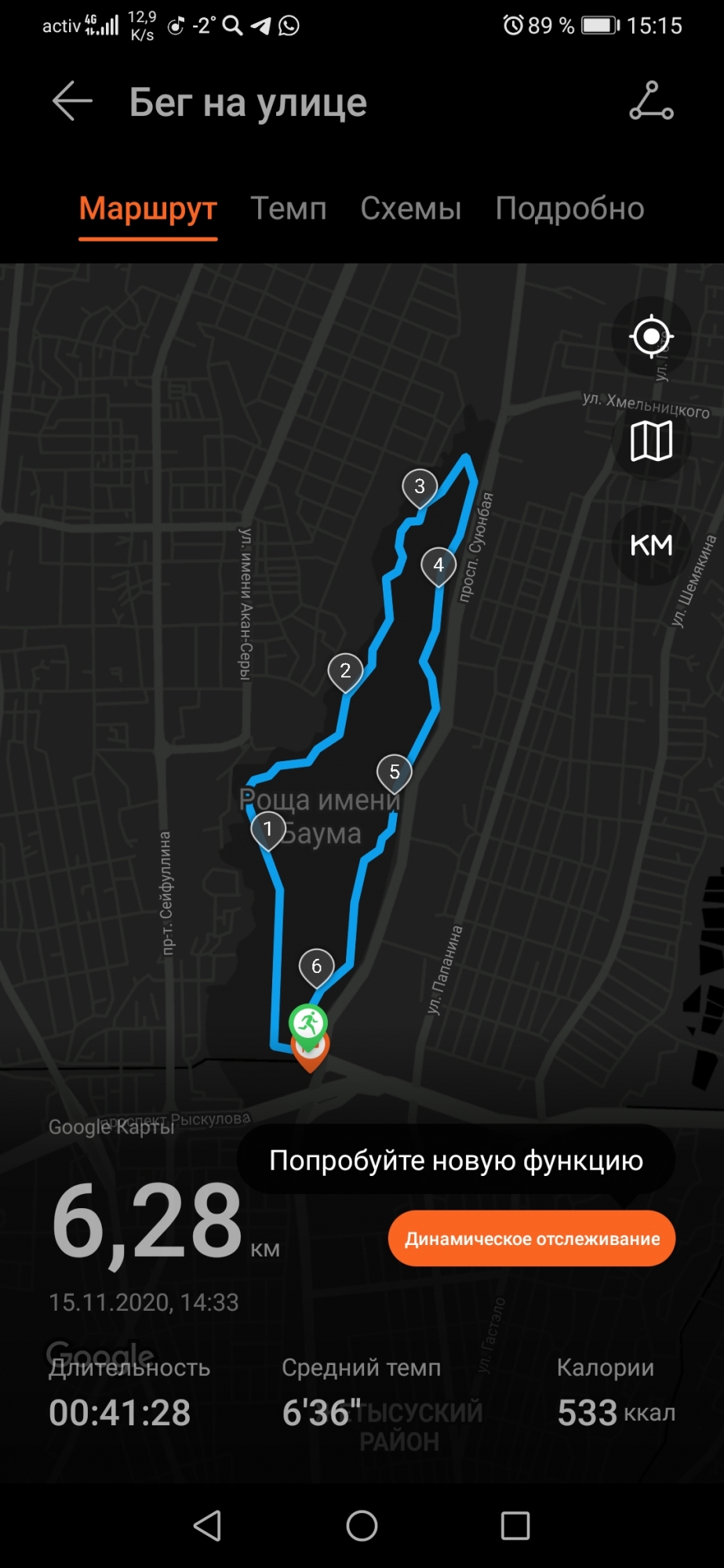Viewport: 724px width, 1568px height.
Task: Open the recent apps overview
Action: click(x=515, y=1526)
